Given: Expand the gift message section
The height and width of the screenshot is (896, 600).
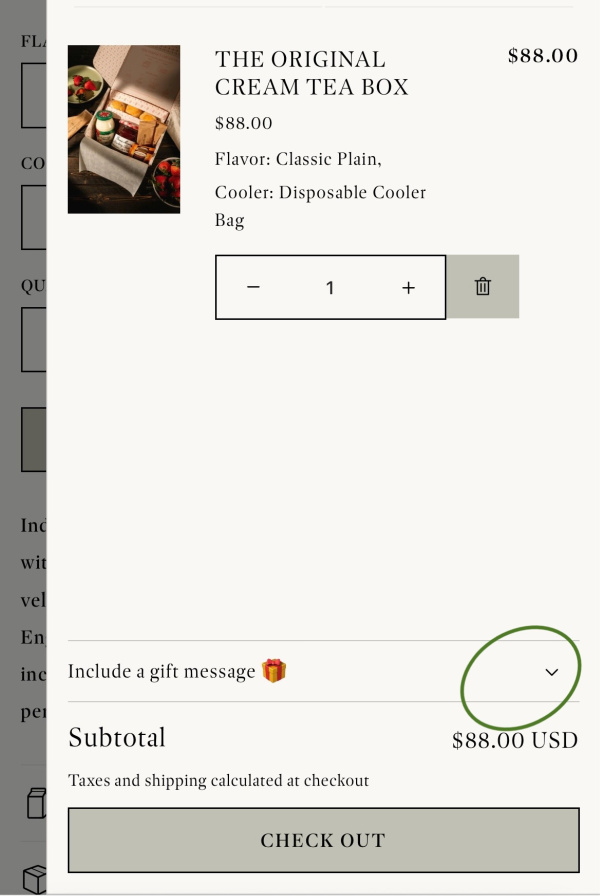Looking at the screenshot, I should click(551, 672).
